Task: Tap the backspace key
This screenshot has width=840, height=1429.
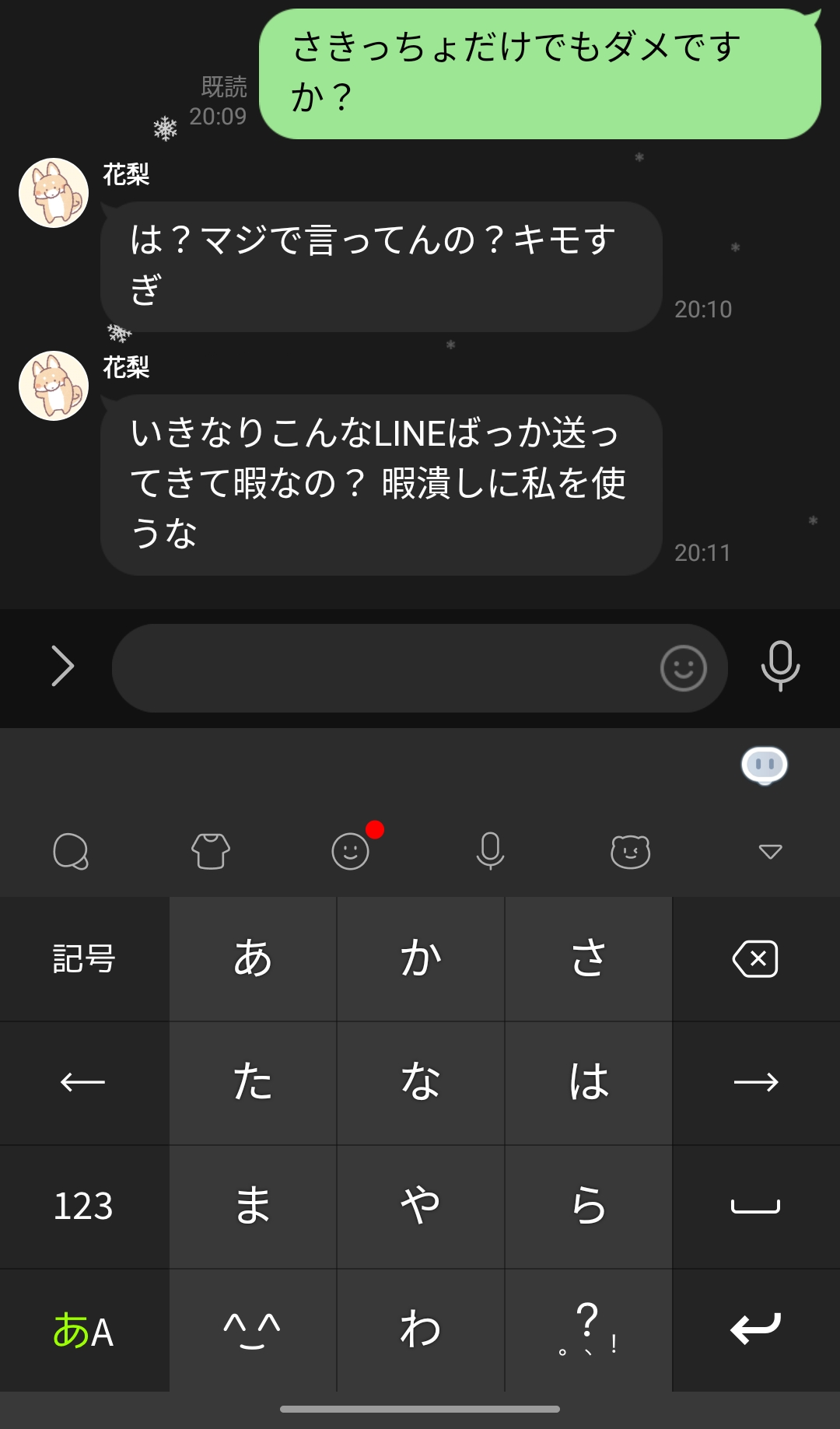Action: coord(755,958)
